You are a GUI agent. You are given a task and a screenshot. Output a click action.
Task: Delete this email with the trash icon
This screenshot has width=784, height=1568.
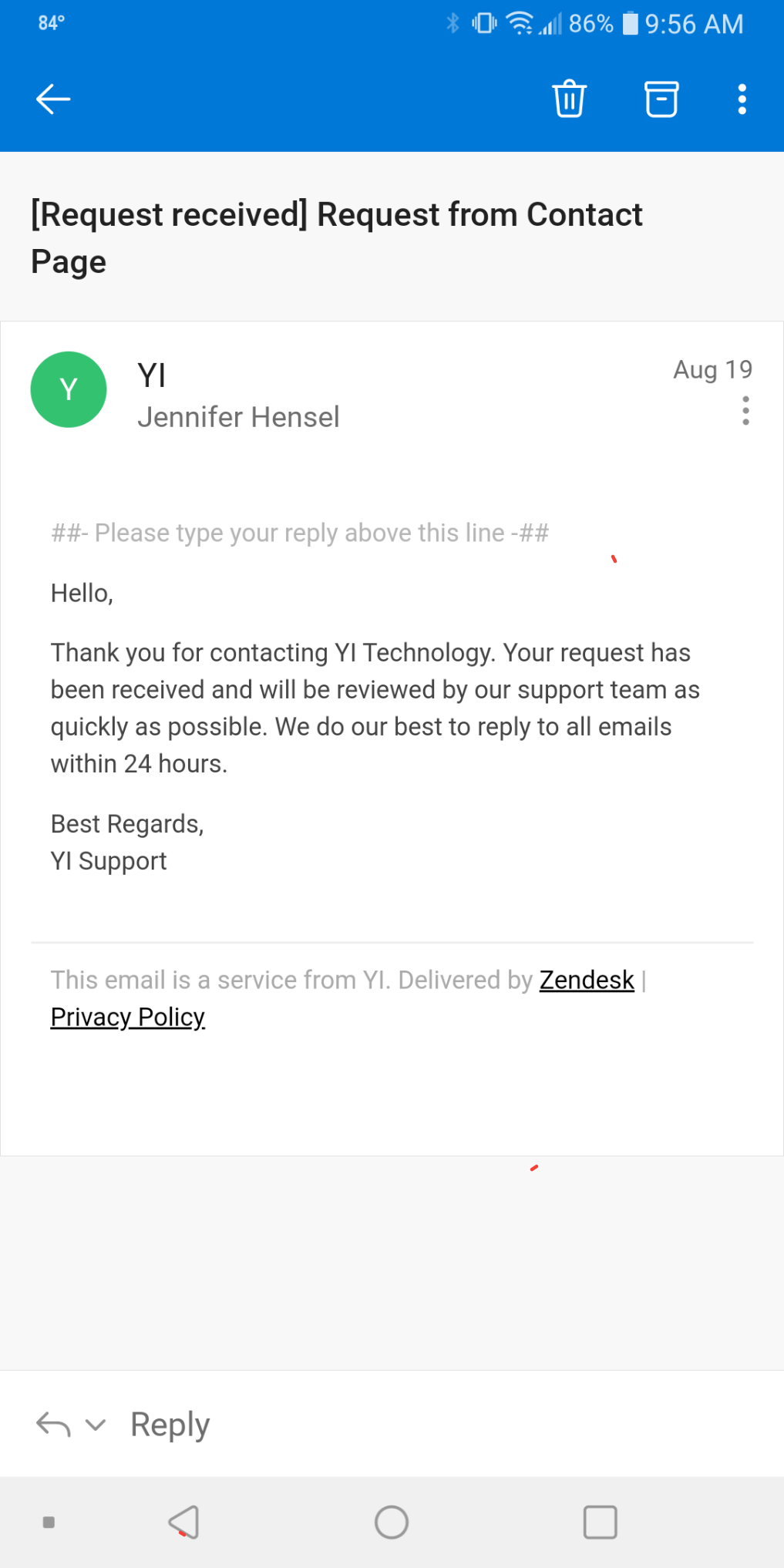[569, 99]
